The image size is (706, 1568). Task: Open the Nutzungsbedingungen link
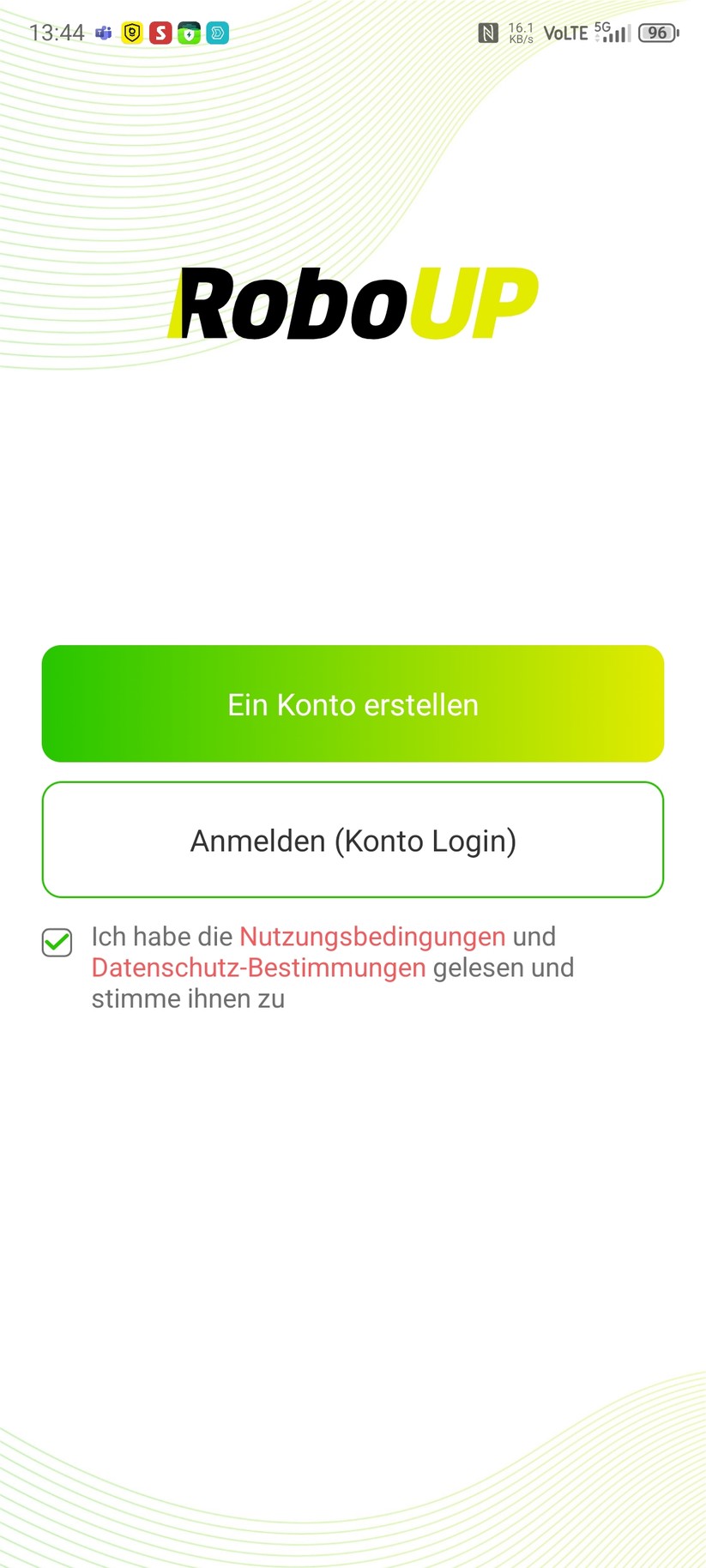(372, 937)
